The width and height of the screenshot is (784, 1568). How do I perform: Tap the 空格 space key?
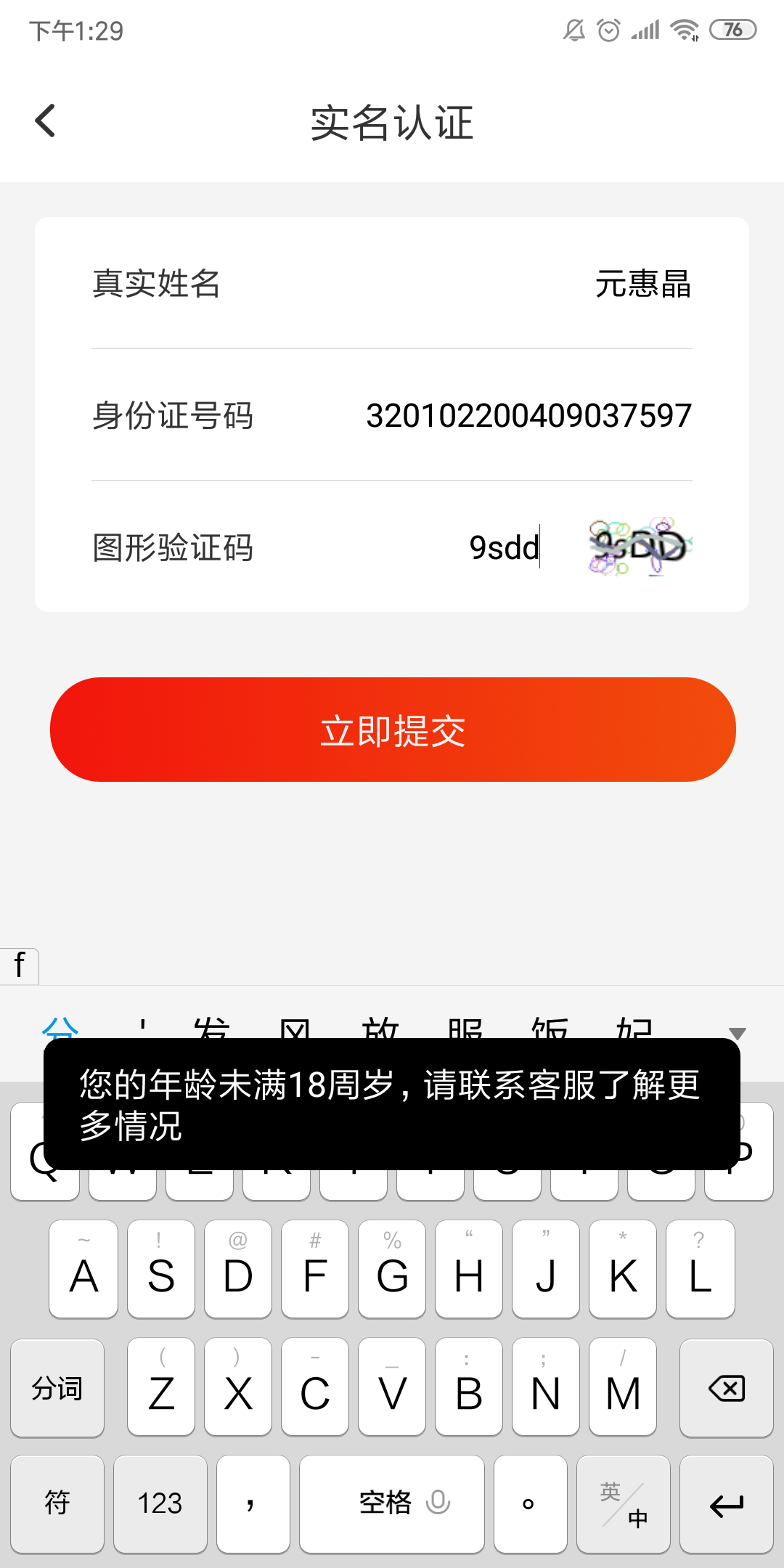coord(392,1503)
